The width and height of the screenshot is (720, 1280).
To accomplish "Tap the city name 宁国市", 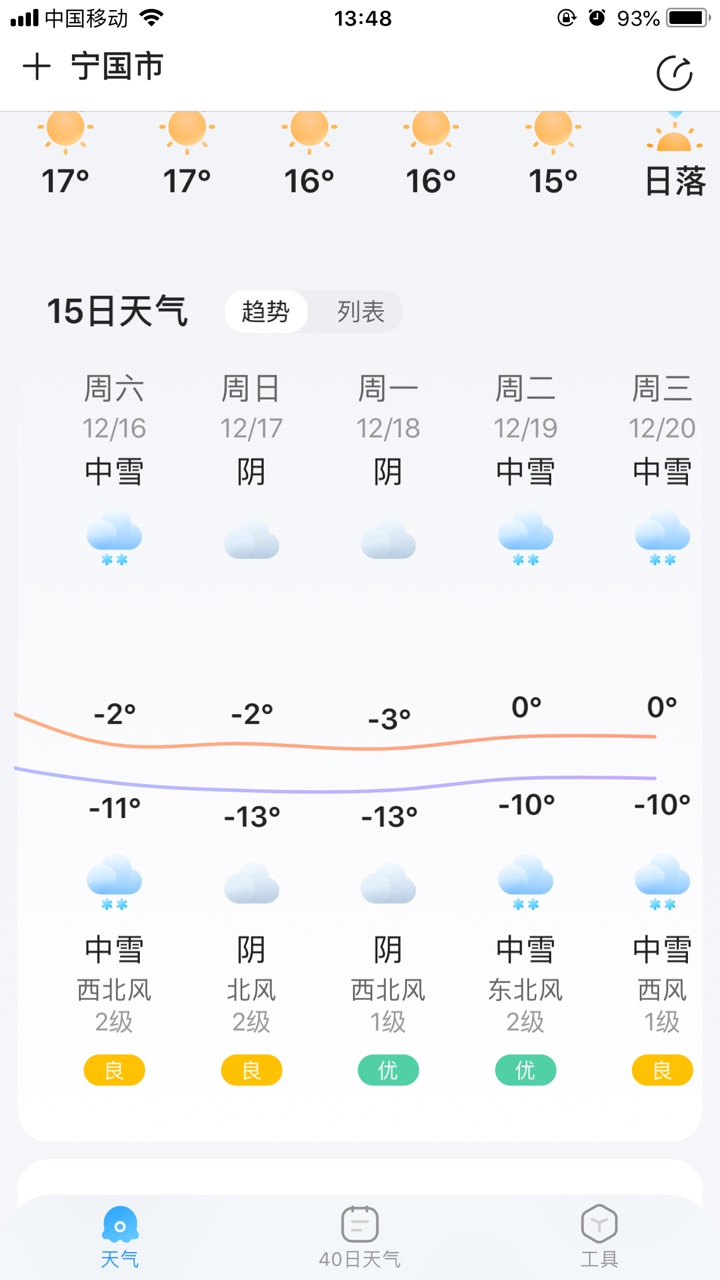I will [x=116, y=67].
